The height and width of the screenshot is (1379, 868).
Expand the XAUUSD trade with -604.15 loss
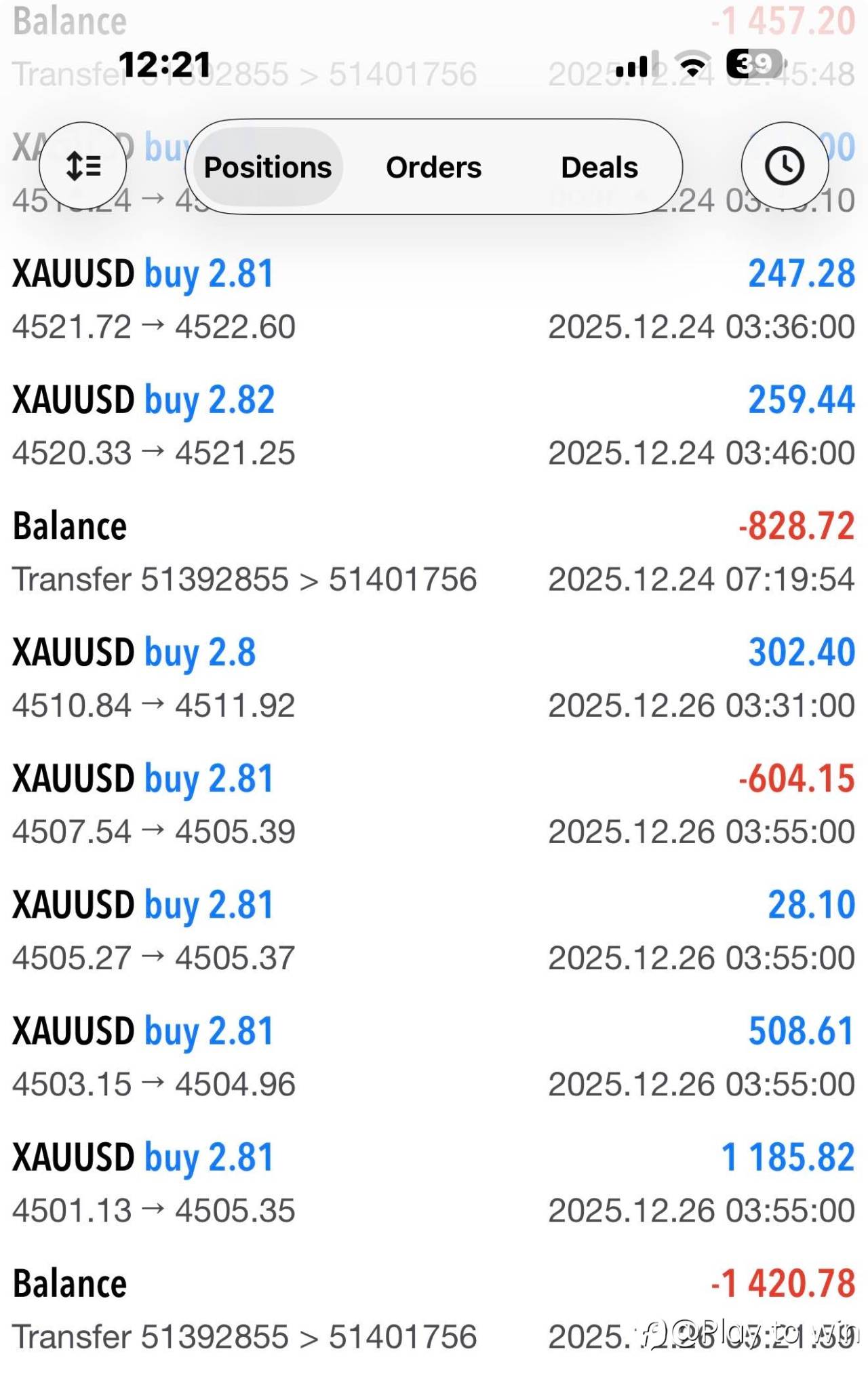pos(434,804)
